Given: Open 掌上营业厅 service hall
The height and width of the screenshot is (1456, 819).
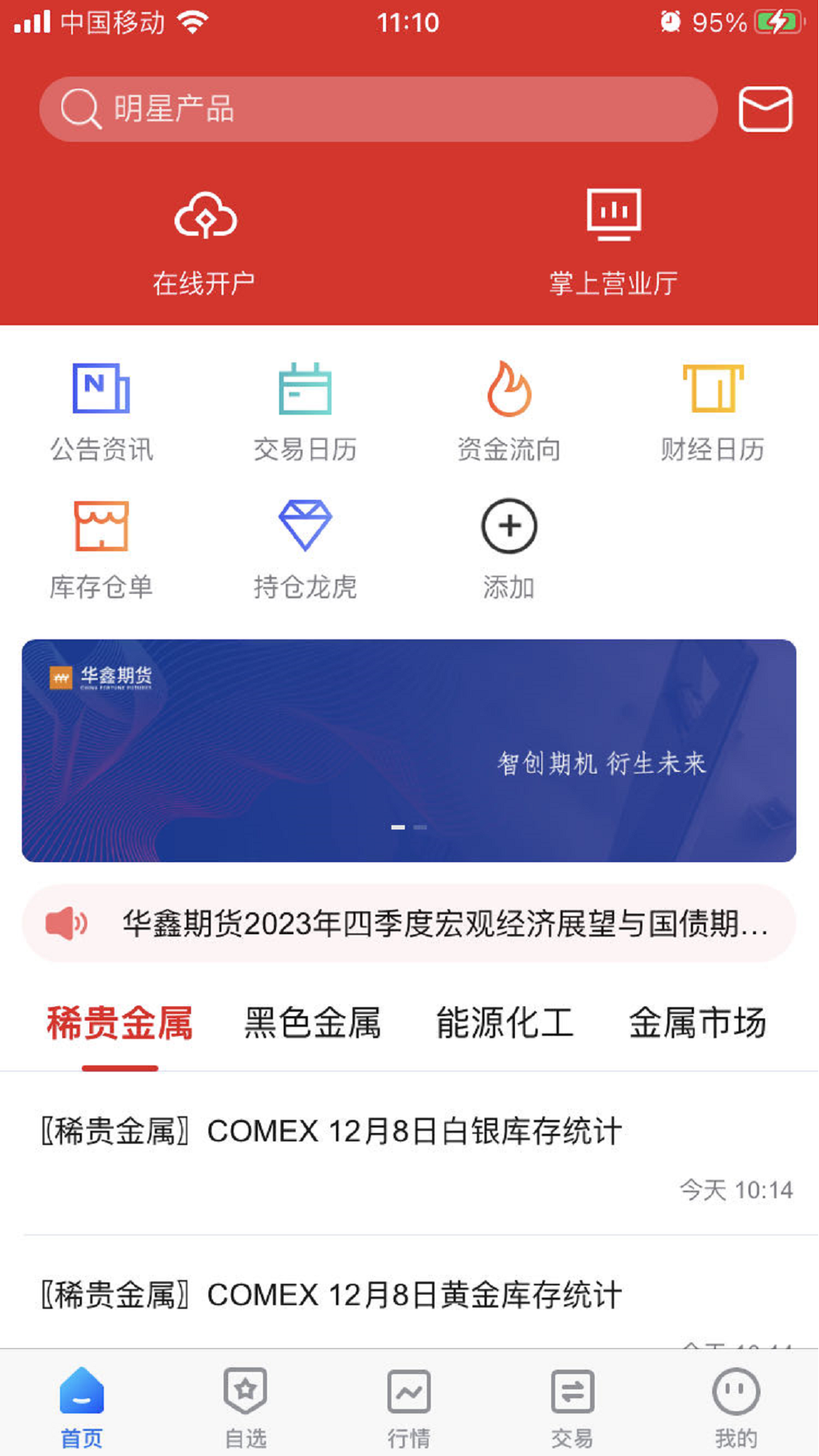Looking at the screenshot, I should [613, 241].
